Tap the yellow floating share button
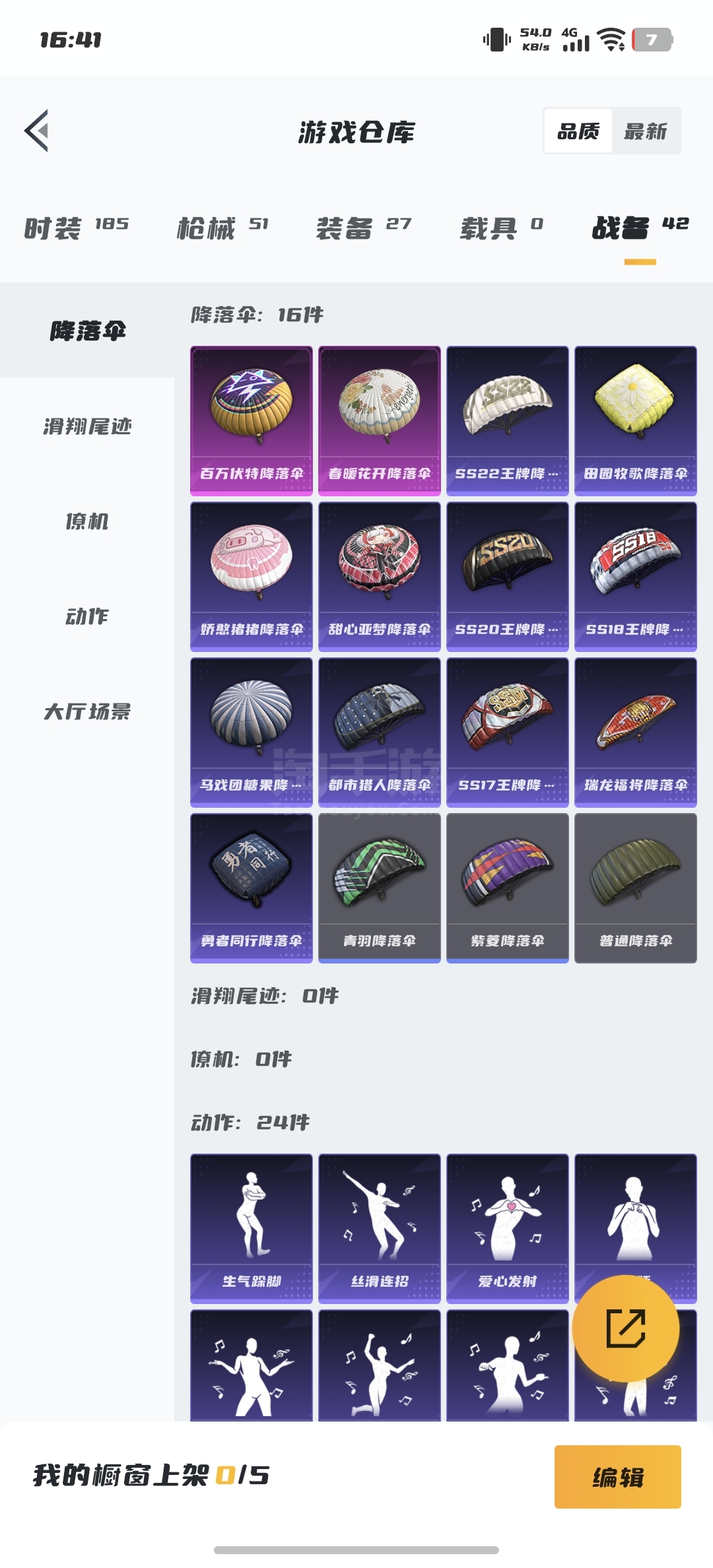The image size is (713, 1568). [x=625, y=1328]
